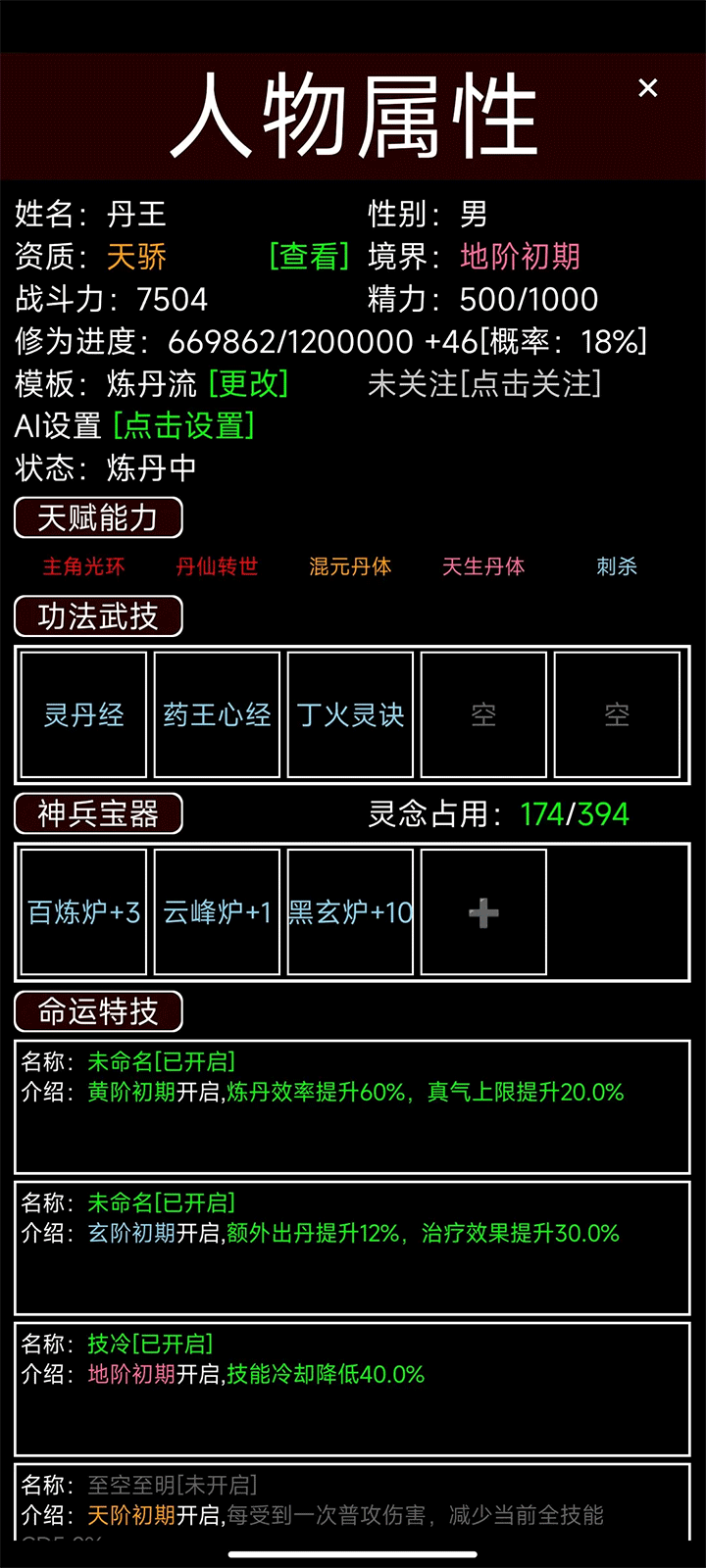706x1568 pixels.
Task: Open the 云峰炉+1 equipment slot
Action: click(217, 912)
